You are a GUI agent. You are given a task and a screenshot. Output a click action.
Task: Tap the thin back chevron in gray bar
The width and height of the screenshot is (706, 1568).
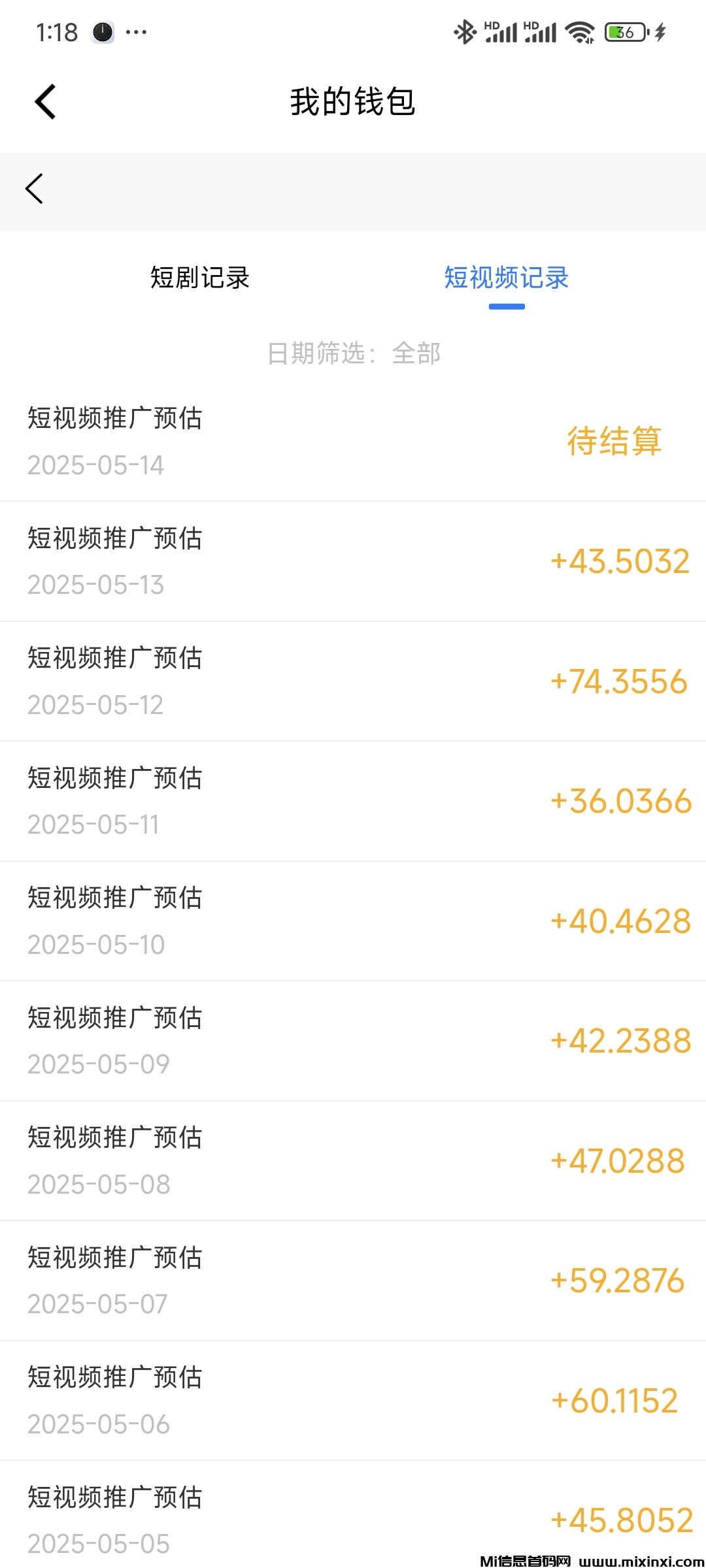(x=34, y=189)
